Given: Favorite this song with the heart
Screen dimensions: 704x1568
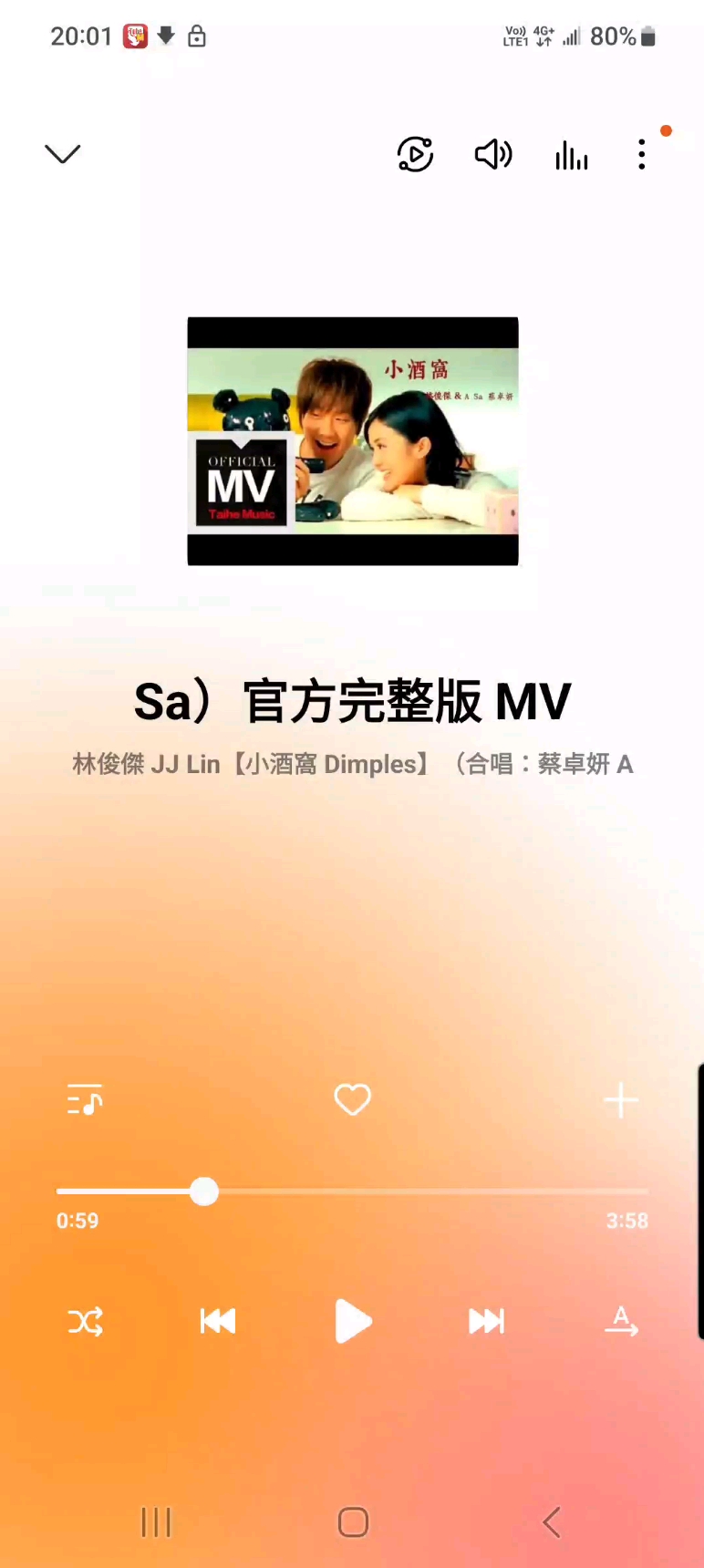Looking at the screenshot, I should (352, 1099).
